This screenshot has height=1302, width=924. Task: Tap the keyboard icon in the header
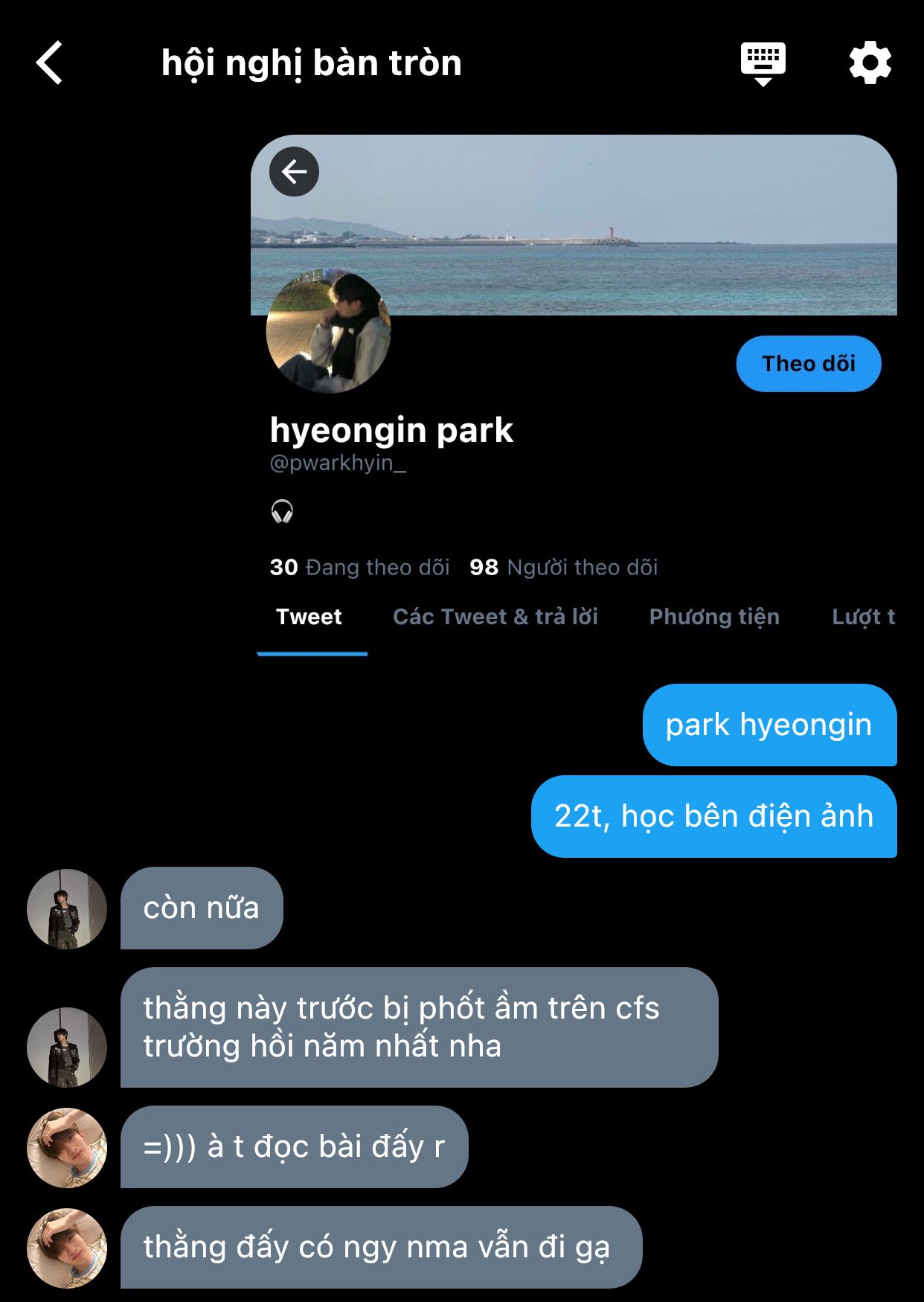point(763,63)
